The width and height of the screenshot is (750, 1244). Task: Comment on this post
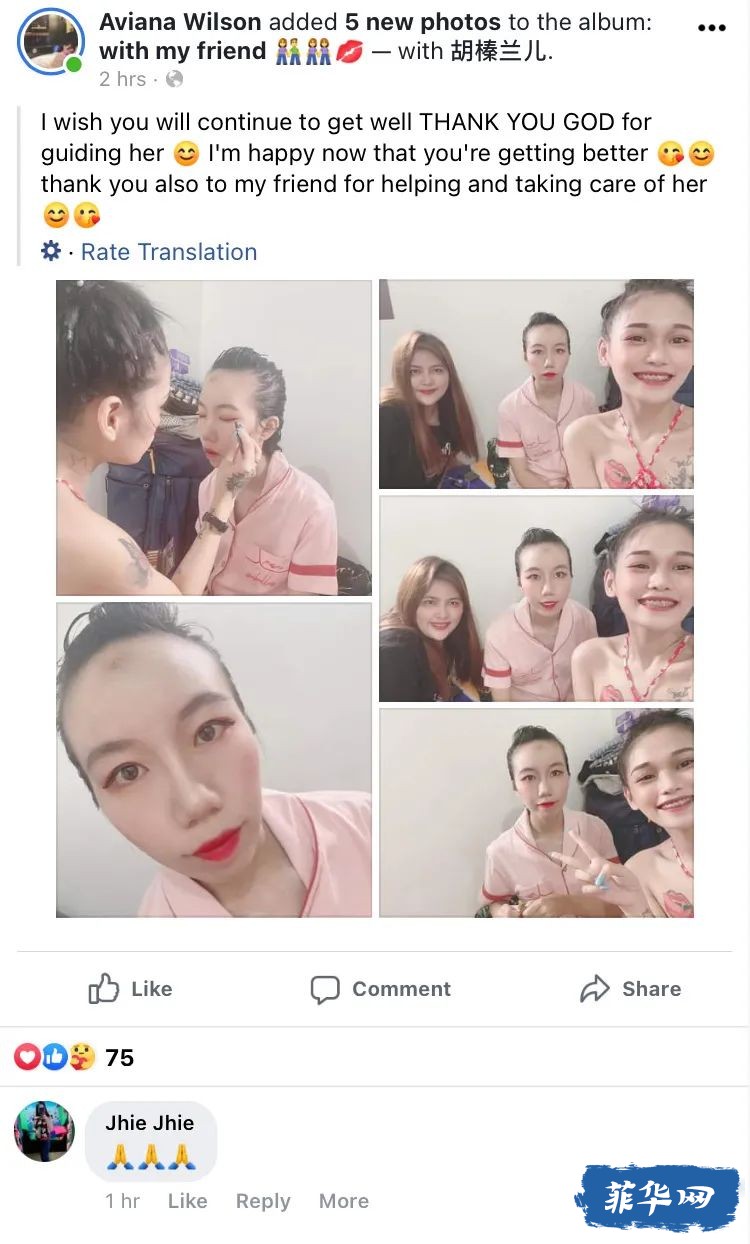point(380,989)
